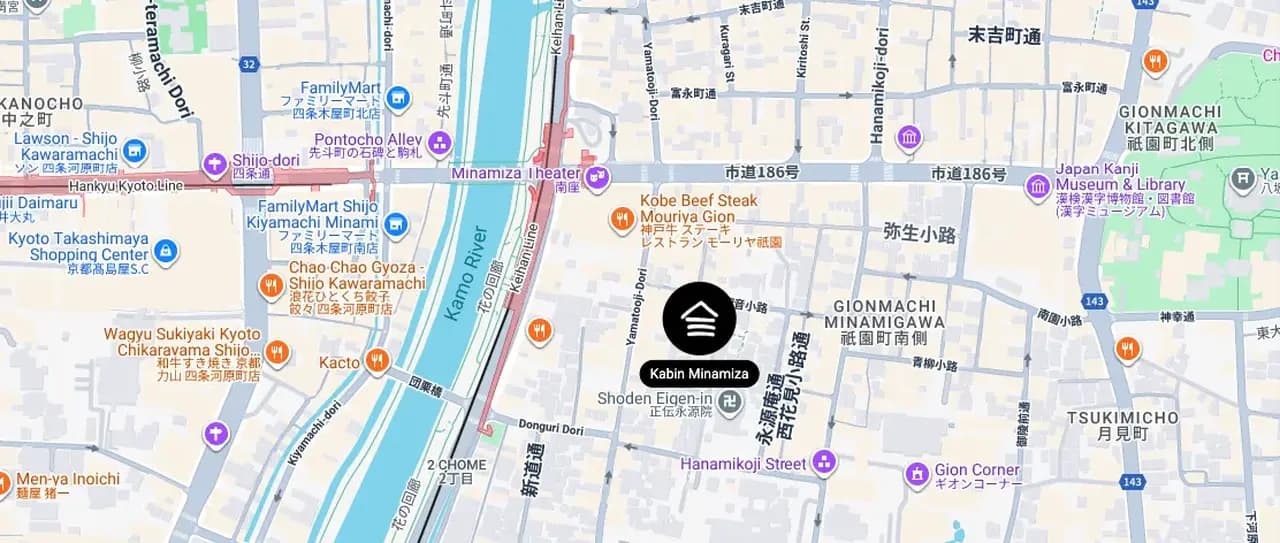Open the Minamiza Theater map pin
The width and height of the screenshot is (1280, 543).
598,178
